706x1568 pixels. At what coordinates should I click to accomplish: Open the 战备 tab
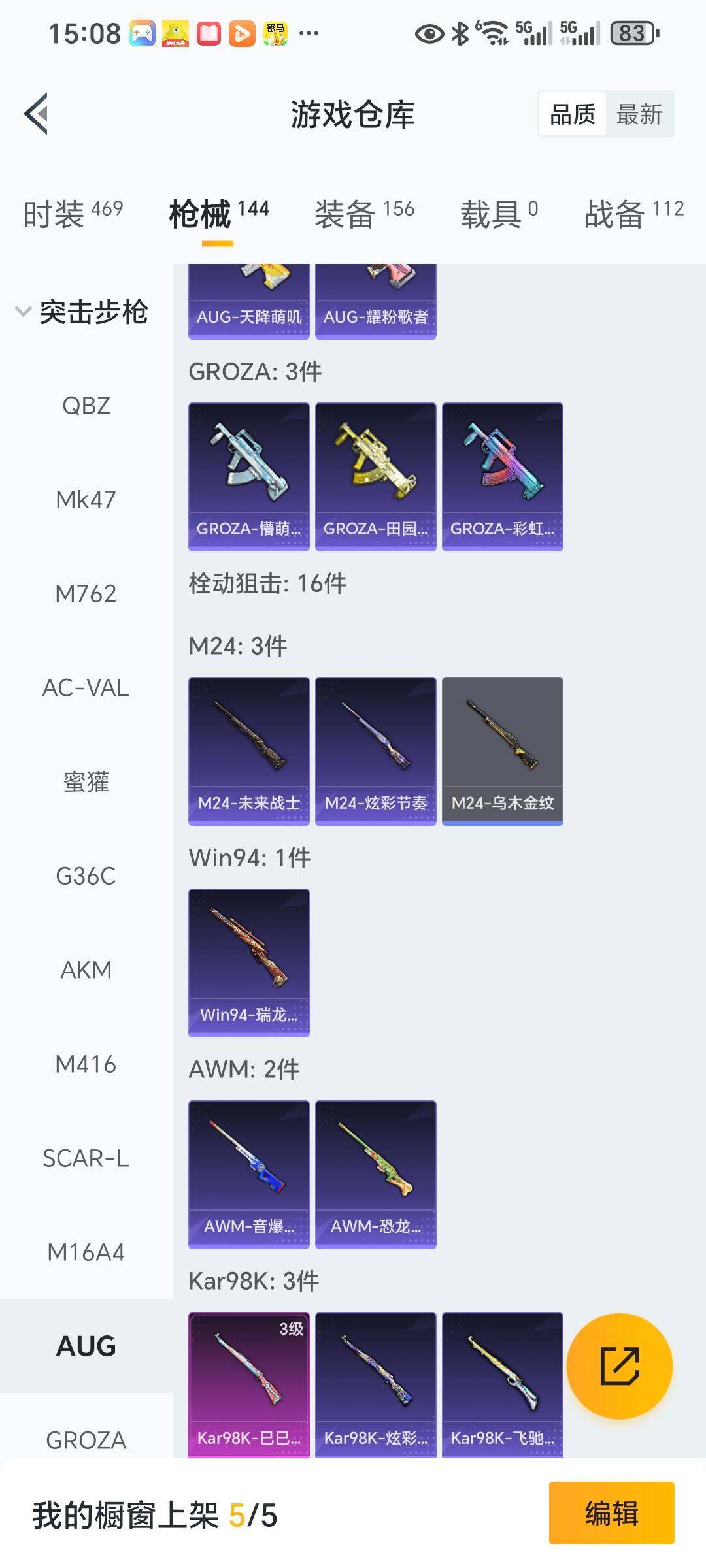[x=633, y=213]
